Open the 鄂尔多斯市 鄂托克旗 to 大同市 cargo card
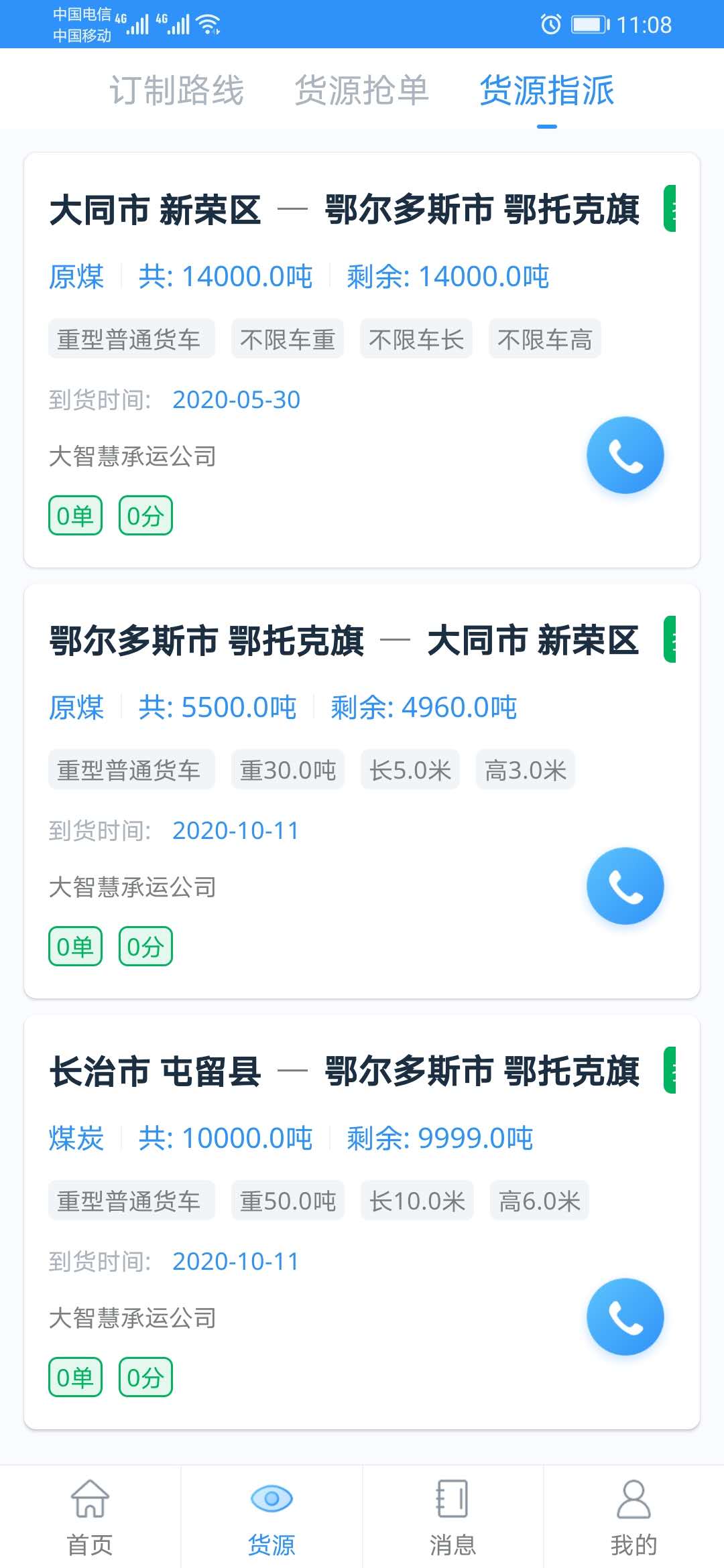Image resolution: width=724 pixels, height=1568 pixels. [x=362, y=791]
